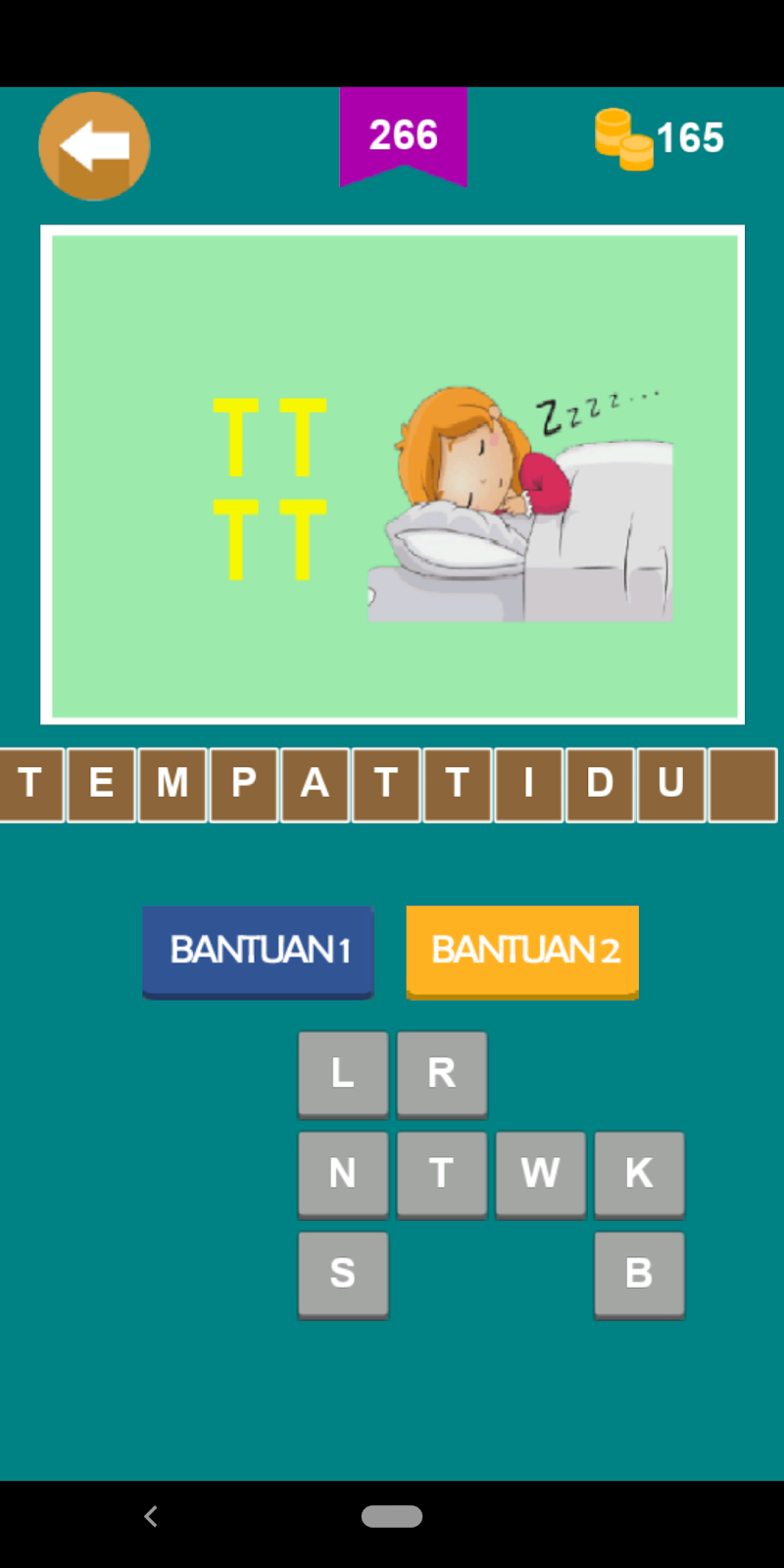The height and width of the screenshot is (1568, 784).
Task: Tap the system back navigation arrow
Action: pos(151,1516)
